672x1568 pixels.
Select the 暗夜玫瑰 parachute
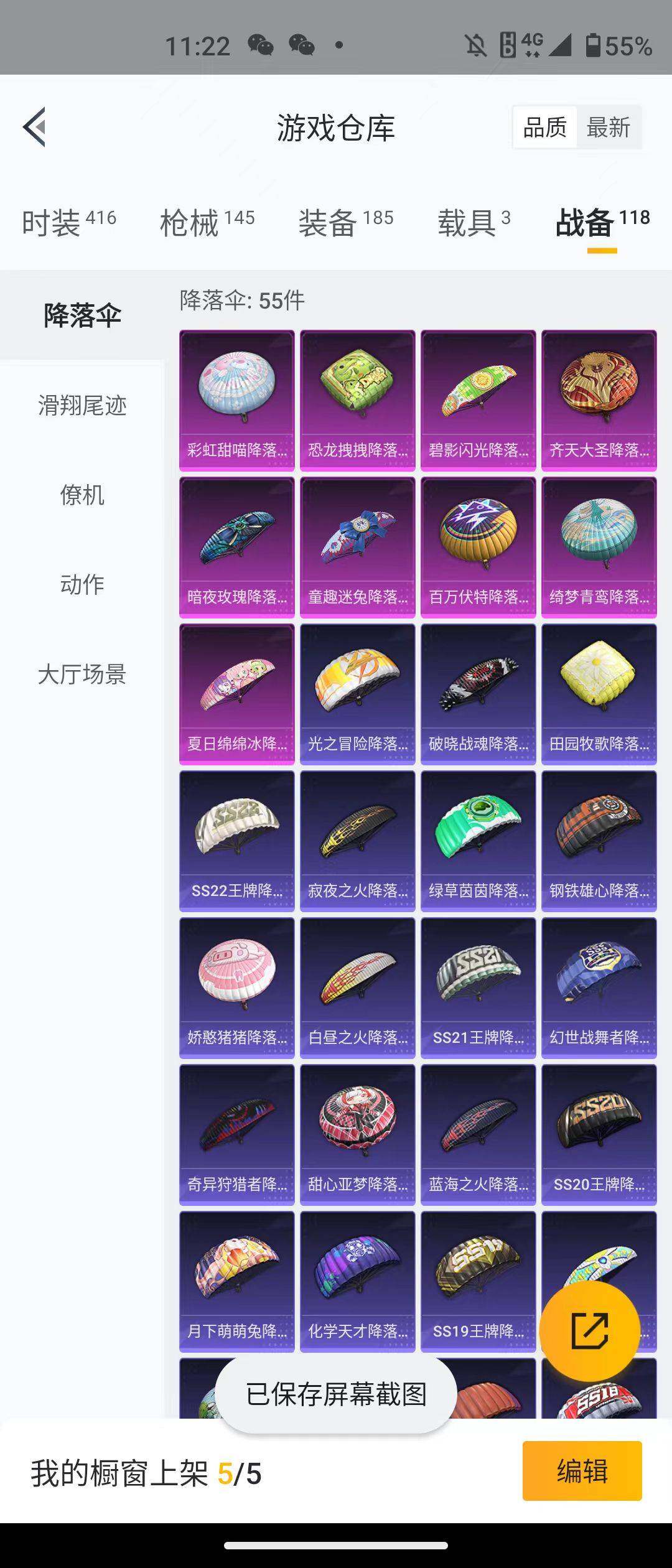(x=237, y=544)
